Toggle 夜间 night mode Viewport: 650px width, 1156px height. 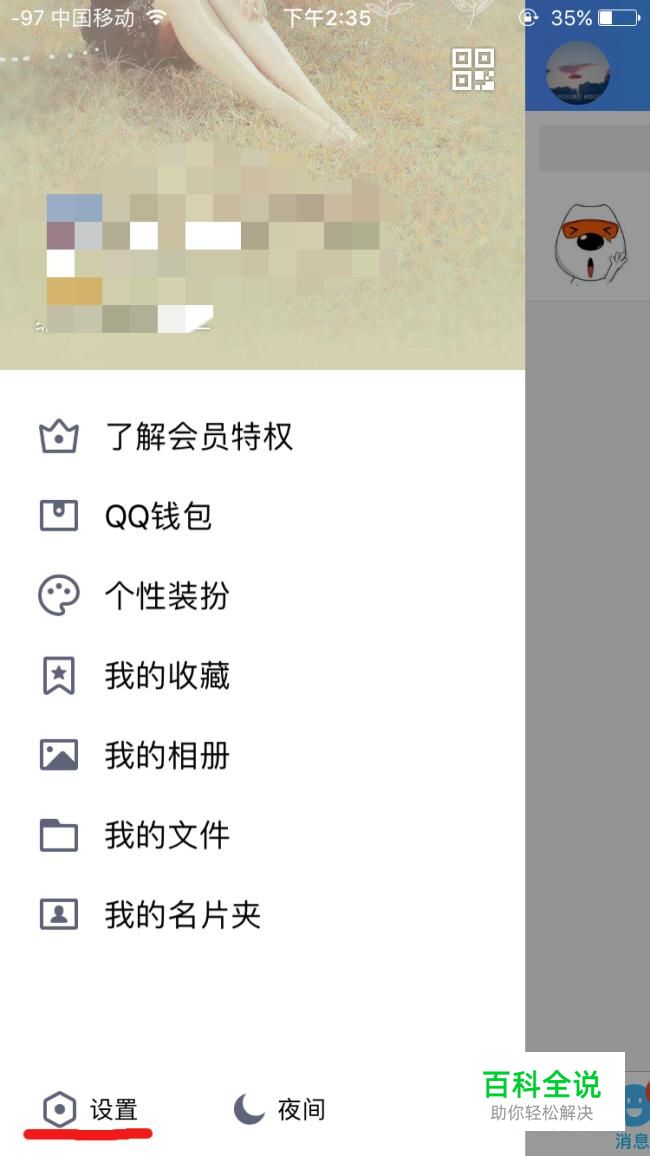point(279,1109)
